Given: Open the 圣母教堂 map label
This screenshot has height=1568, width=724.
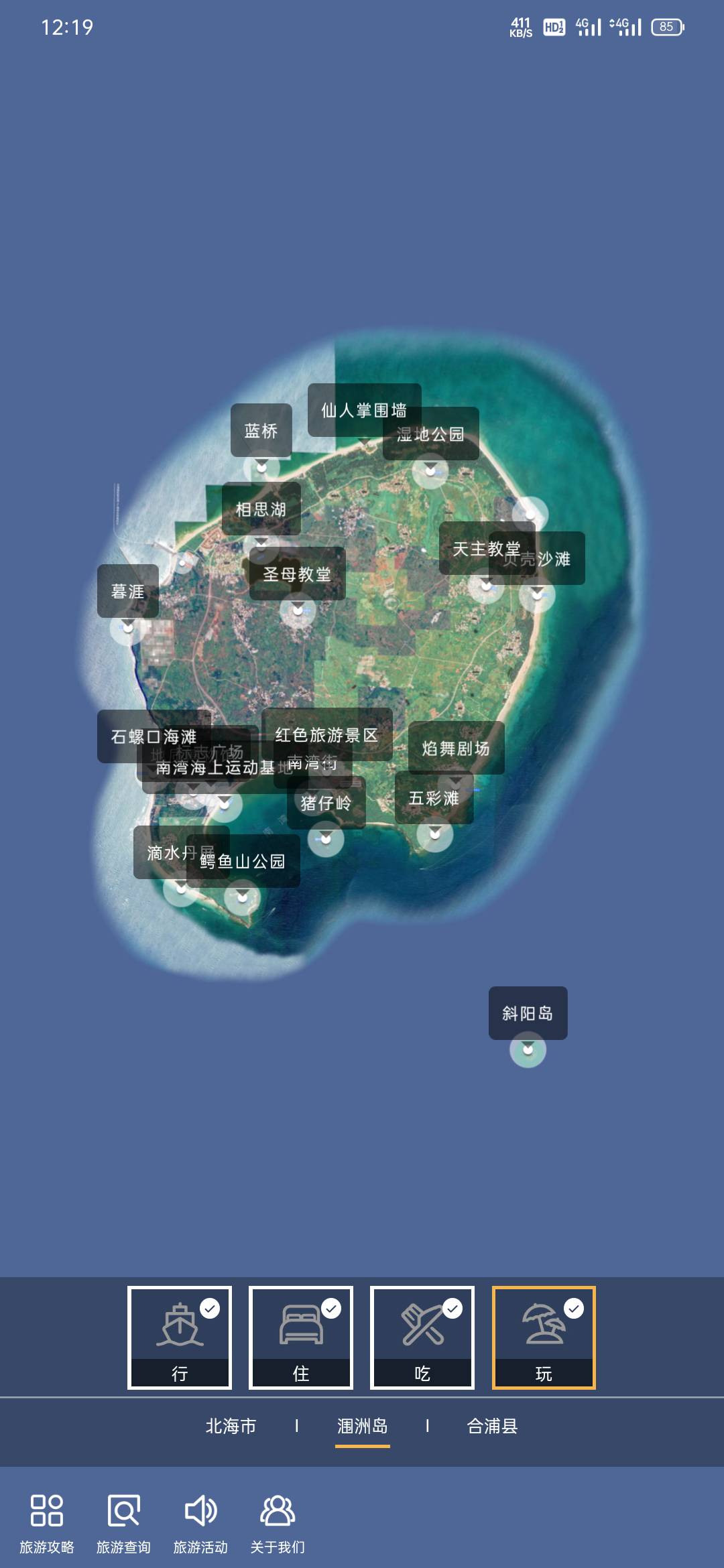Looking at the screenshot, I should point(297,574).
